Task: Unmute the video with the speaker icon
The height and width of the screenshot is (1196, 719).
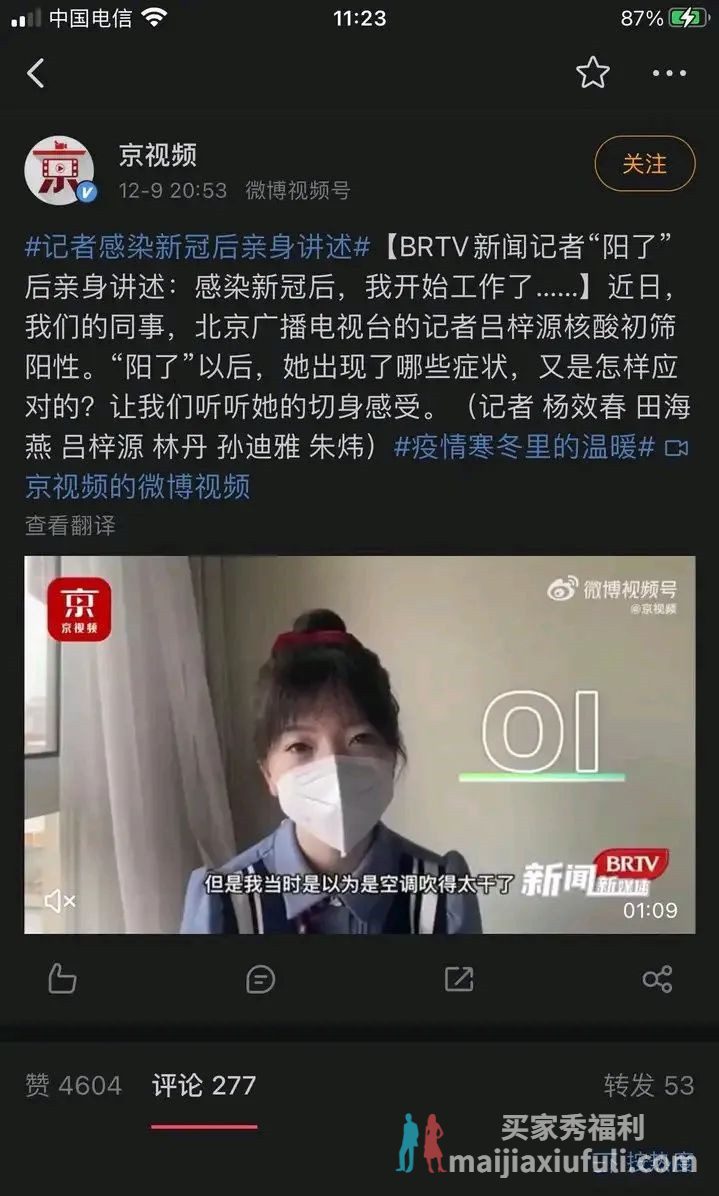Action: 59,901
